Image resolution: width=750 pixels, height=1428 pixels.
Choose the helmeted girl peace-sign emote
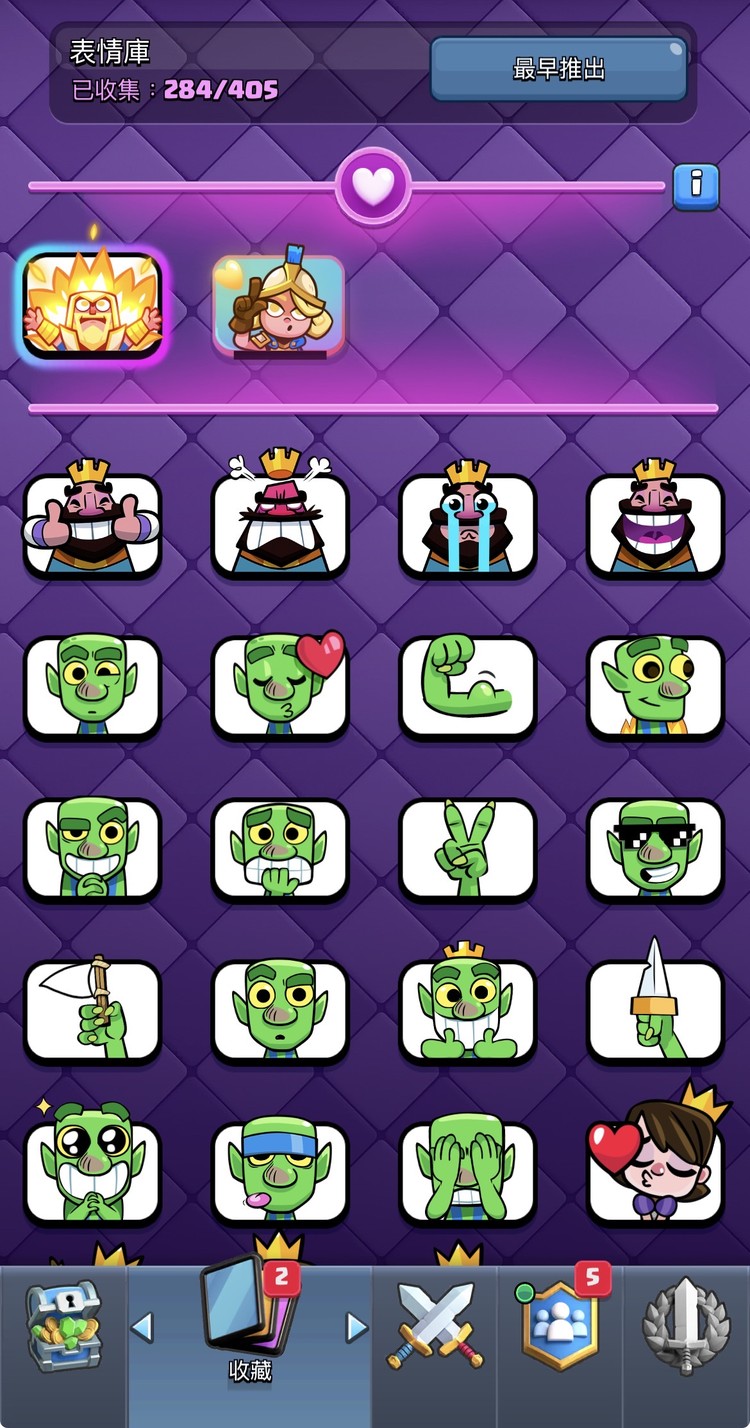coord(279,304)
